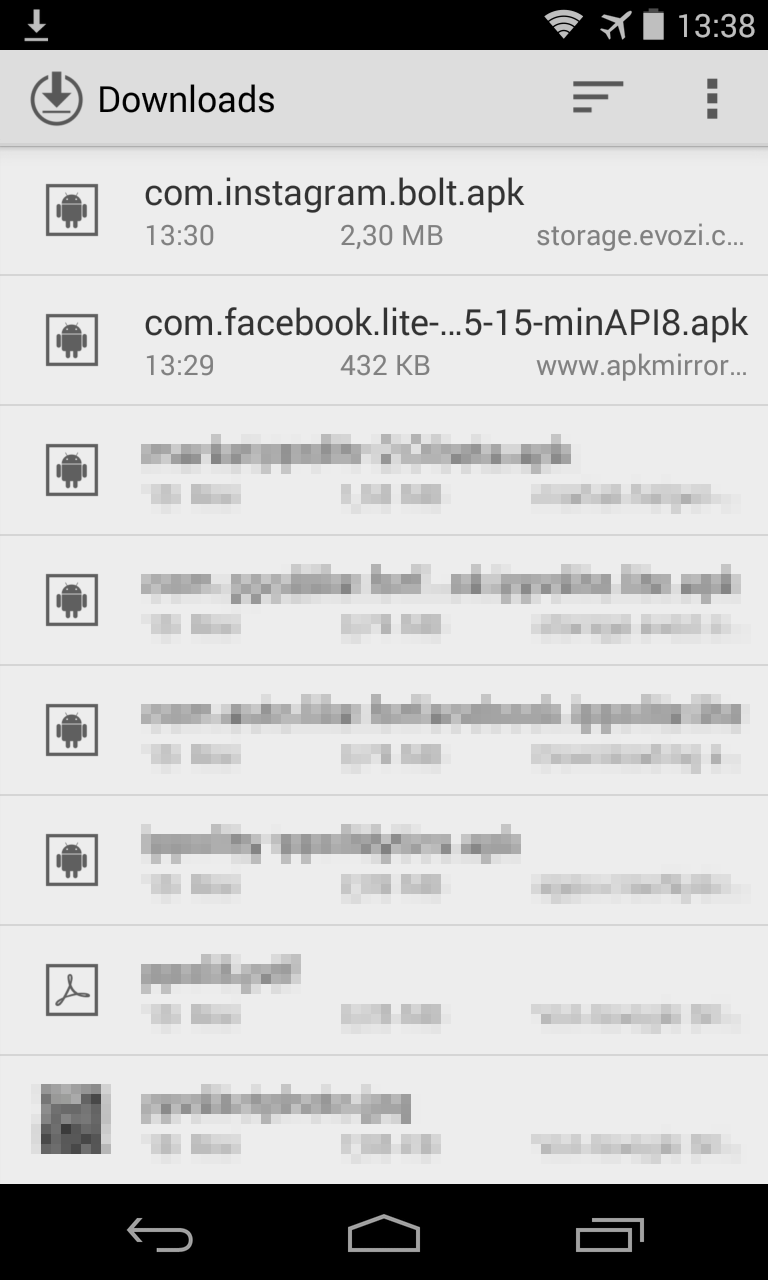The image size is (768, 1280).
Task: Show recent apps from navigation bar
Action: [x=610, y=1234]
